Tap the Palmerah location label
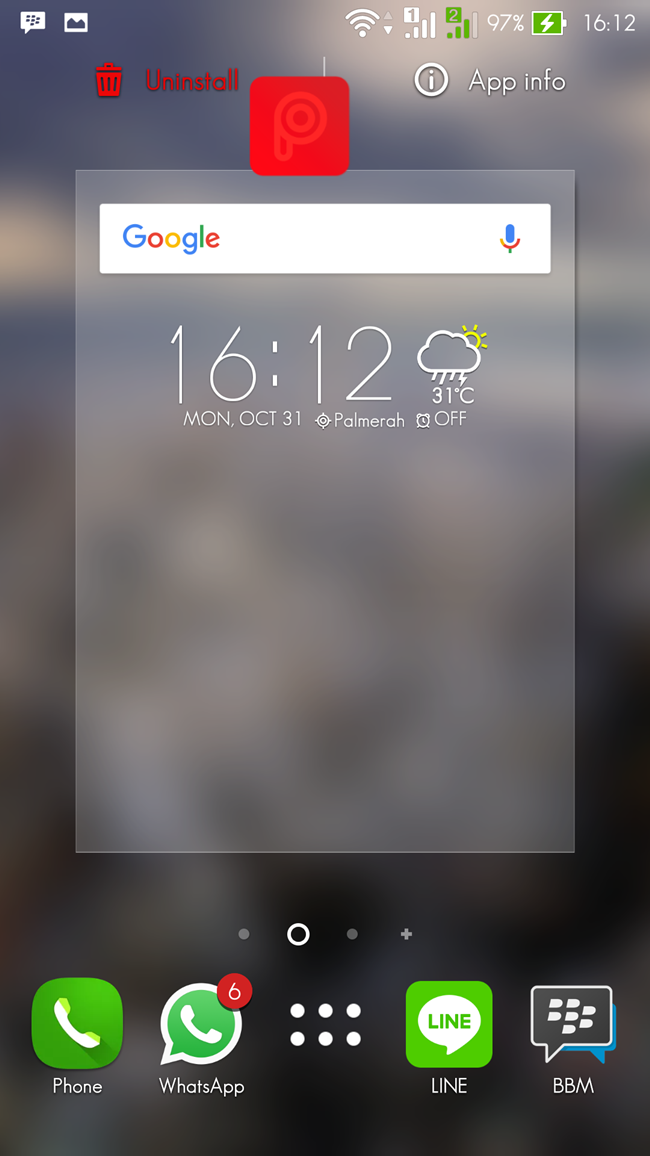Viewport: 650px width, 1156px height. click(360, 420)
